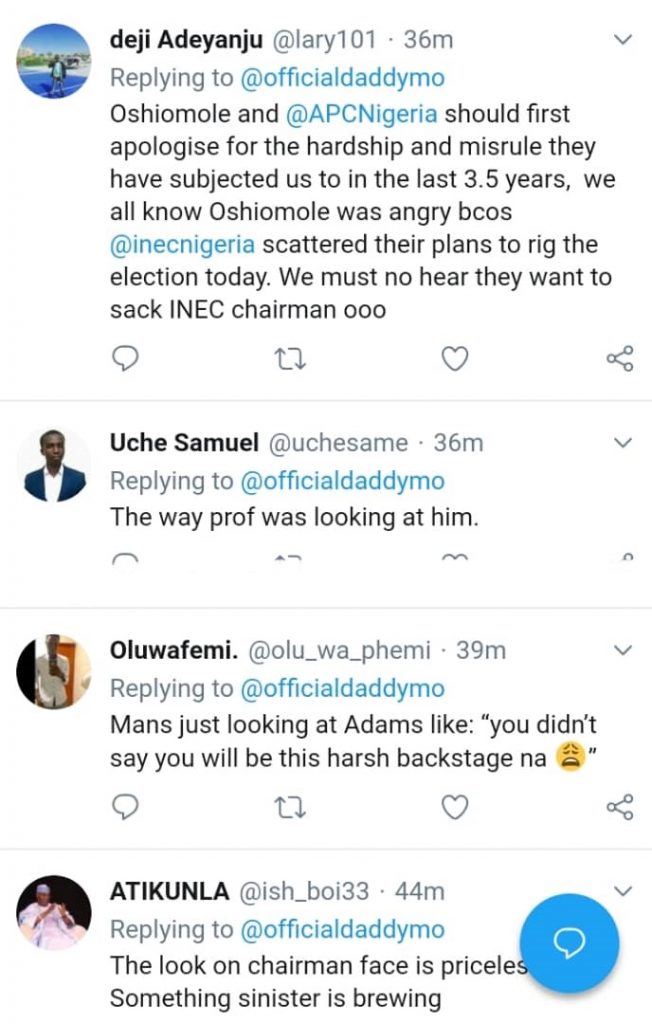
Task: Open the dropdown chevron on deji Adeyanju's tweet
Action: tap(622, 40)
